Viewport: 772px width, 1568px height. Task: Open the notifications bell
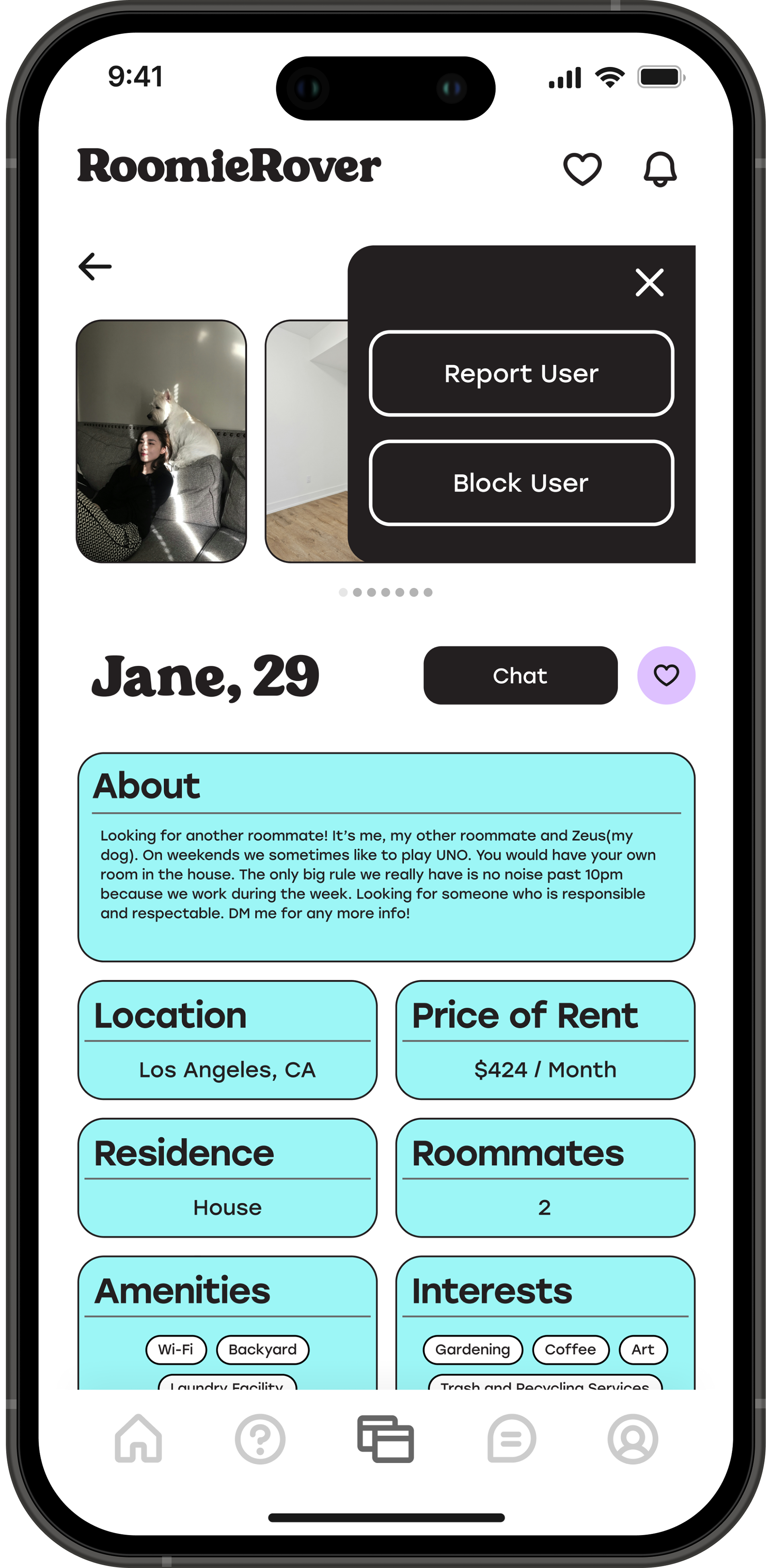tap(660, 168)
